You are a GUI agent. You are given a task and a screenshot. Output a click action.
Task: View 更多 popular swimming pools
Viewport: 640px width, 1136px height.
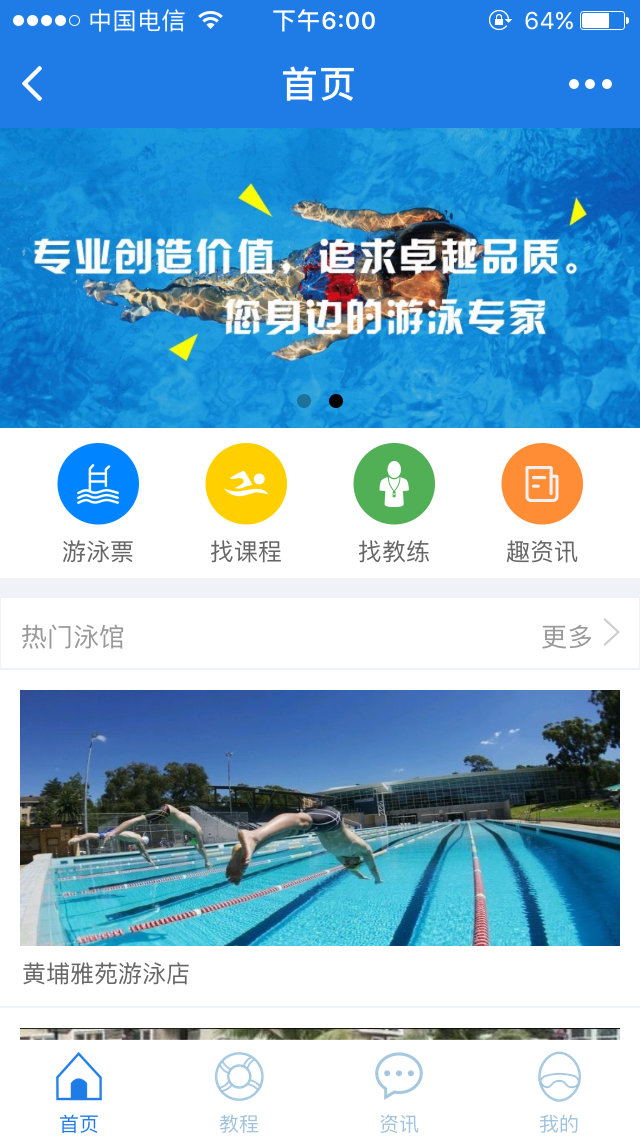tap(580, 635)
